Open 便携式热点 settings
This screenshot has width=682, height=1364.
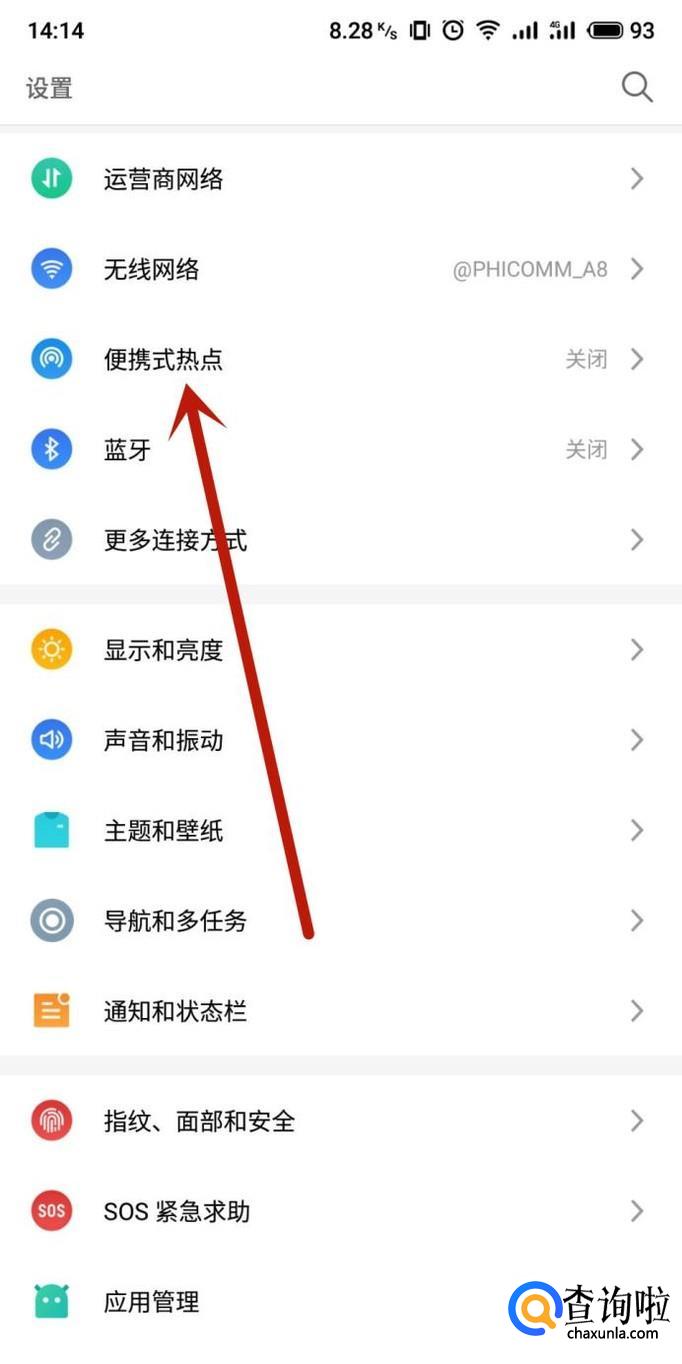(x=341, y=359)
